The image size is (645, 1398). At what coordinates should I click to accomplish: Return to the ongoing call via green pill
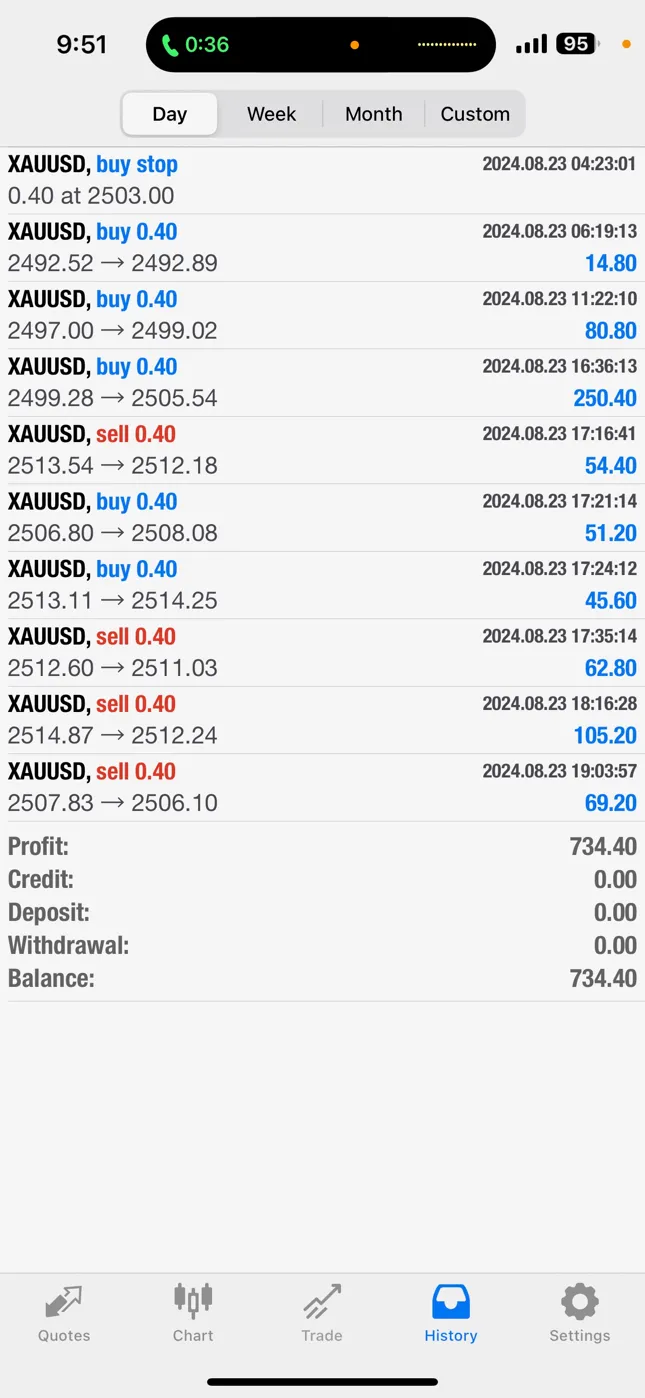196,45
